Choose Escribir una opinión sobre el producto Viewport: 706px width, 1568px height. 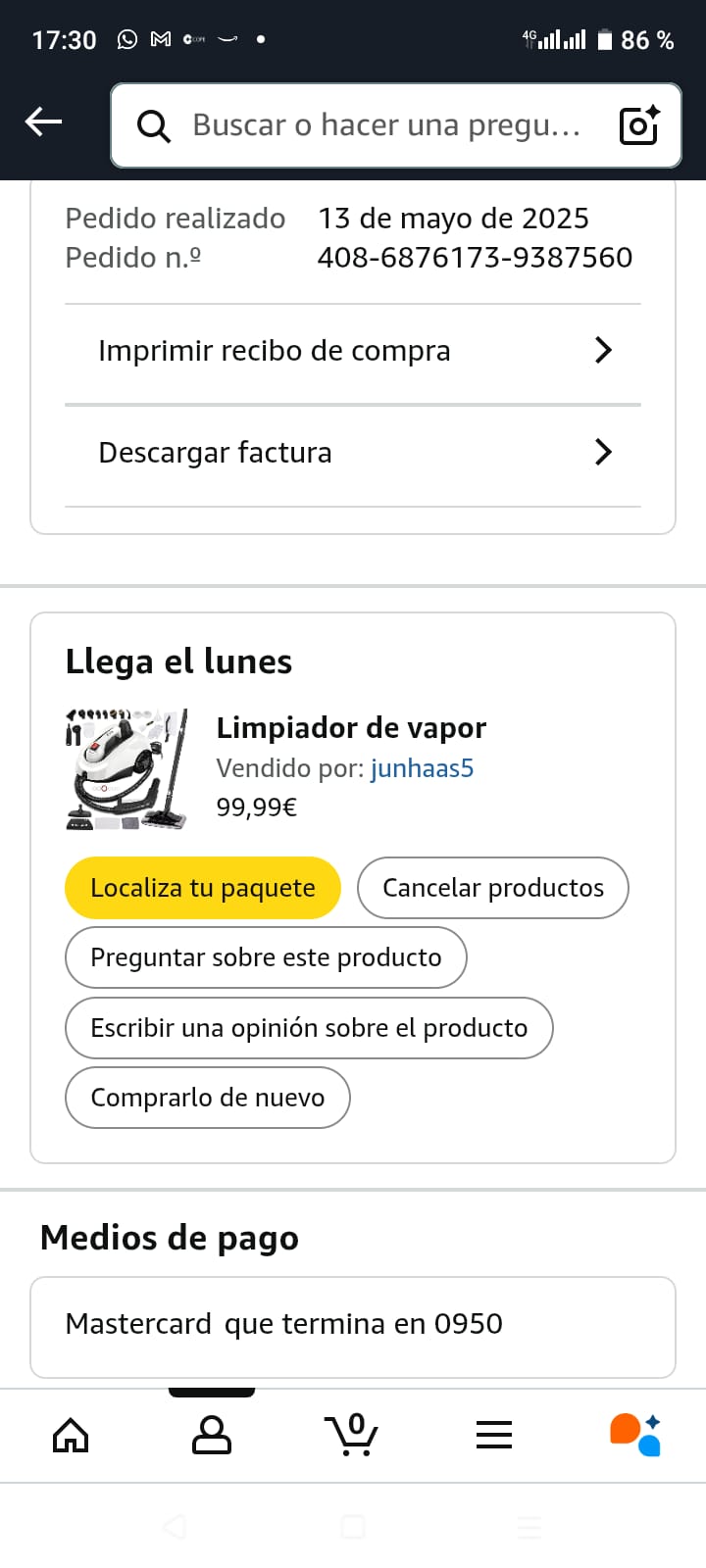click(309, 1028)
